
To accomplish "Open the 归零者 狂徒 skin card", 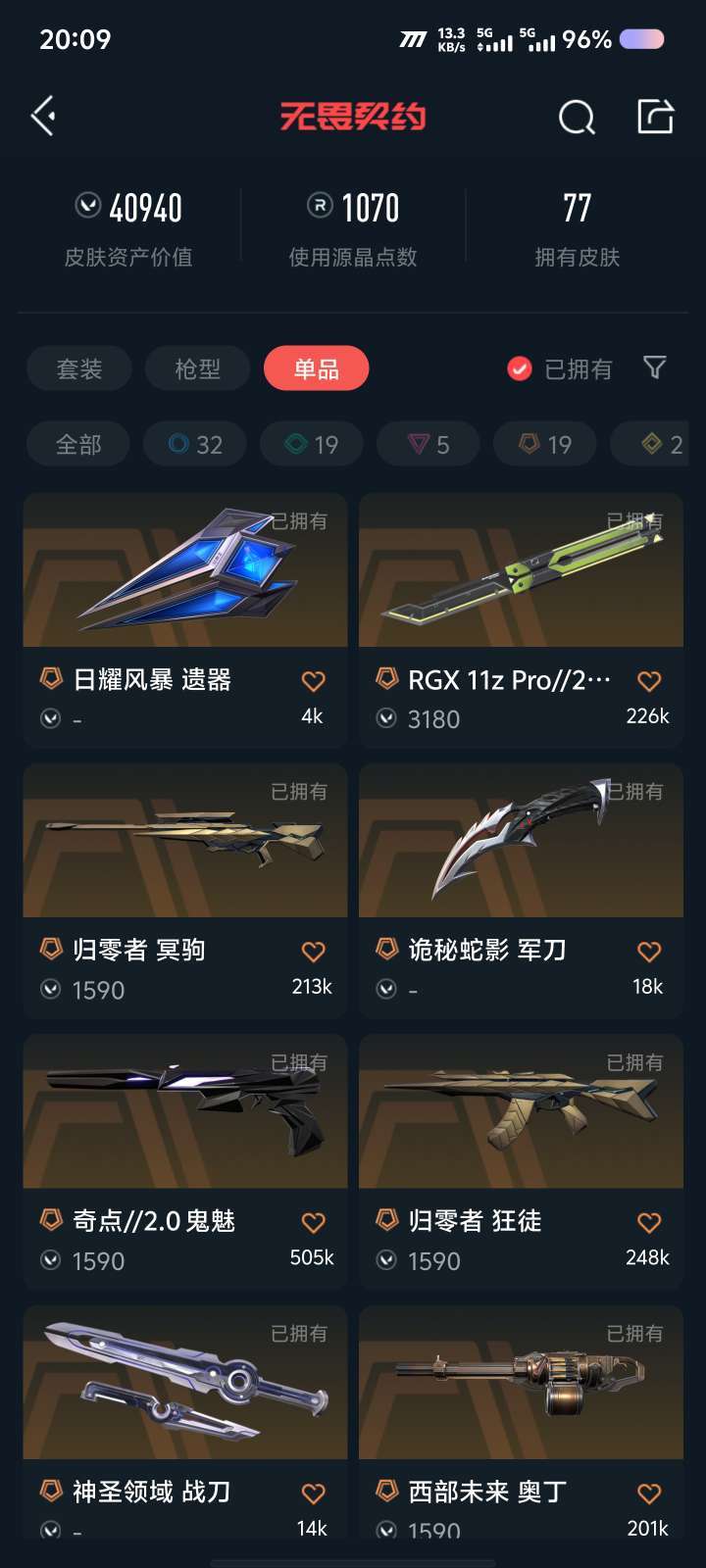I will click(521, 1161).
